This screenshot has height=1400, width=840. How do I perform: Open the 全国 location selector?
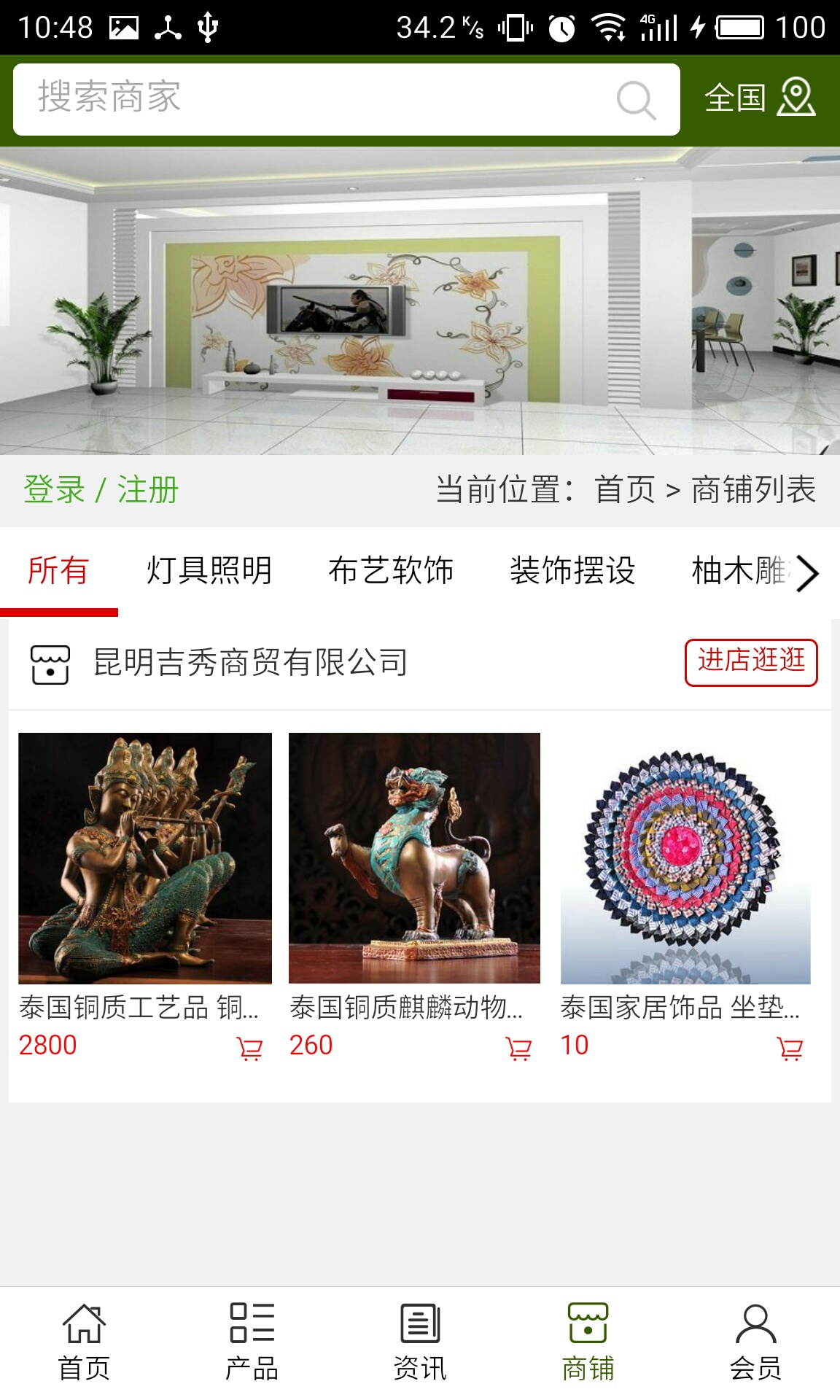(x=759, y=98)
